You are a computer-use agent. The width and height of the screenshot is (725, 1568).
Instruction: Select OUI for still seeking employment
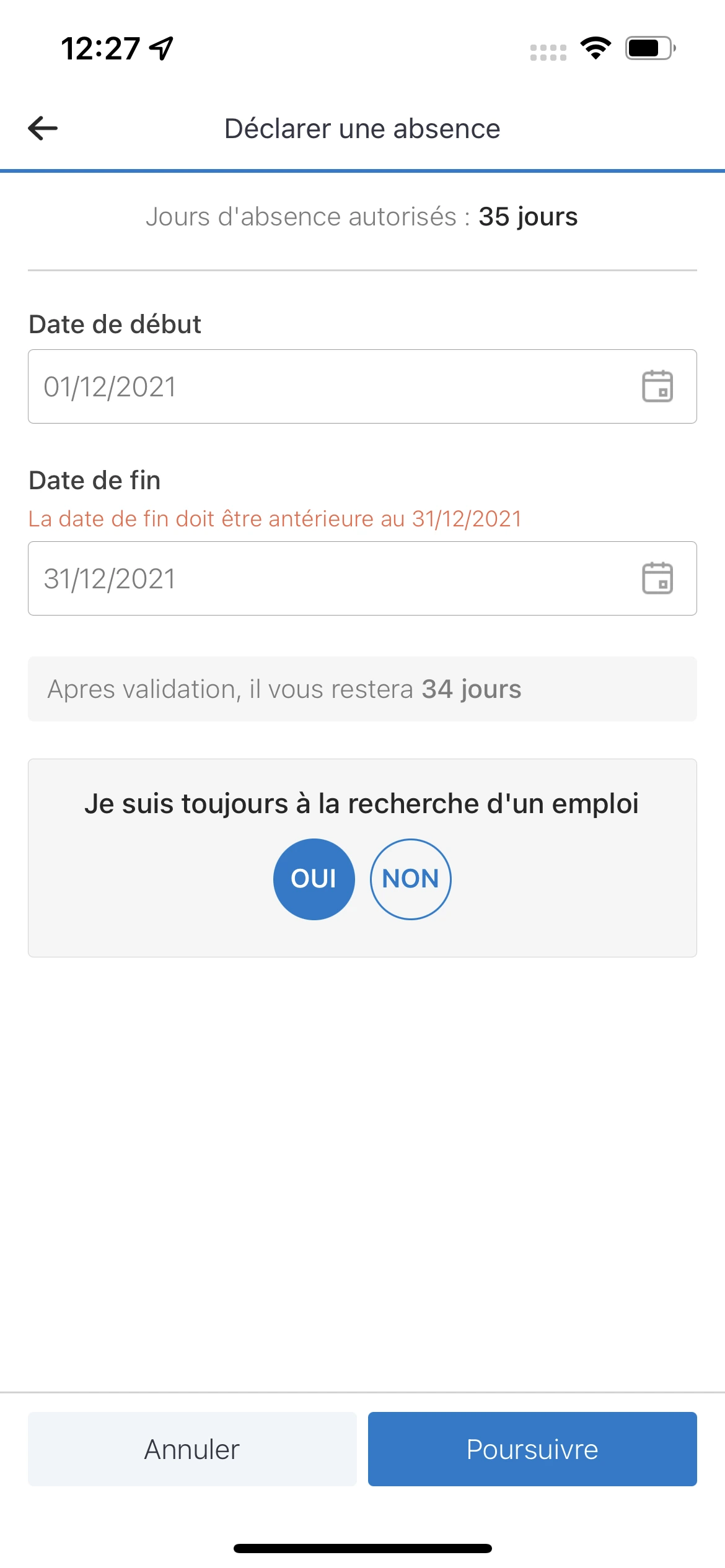314,879
